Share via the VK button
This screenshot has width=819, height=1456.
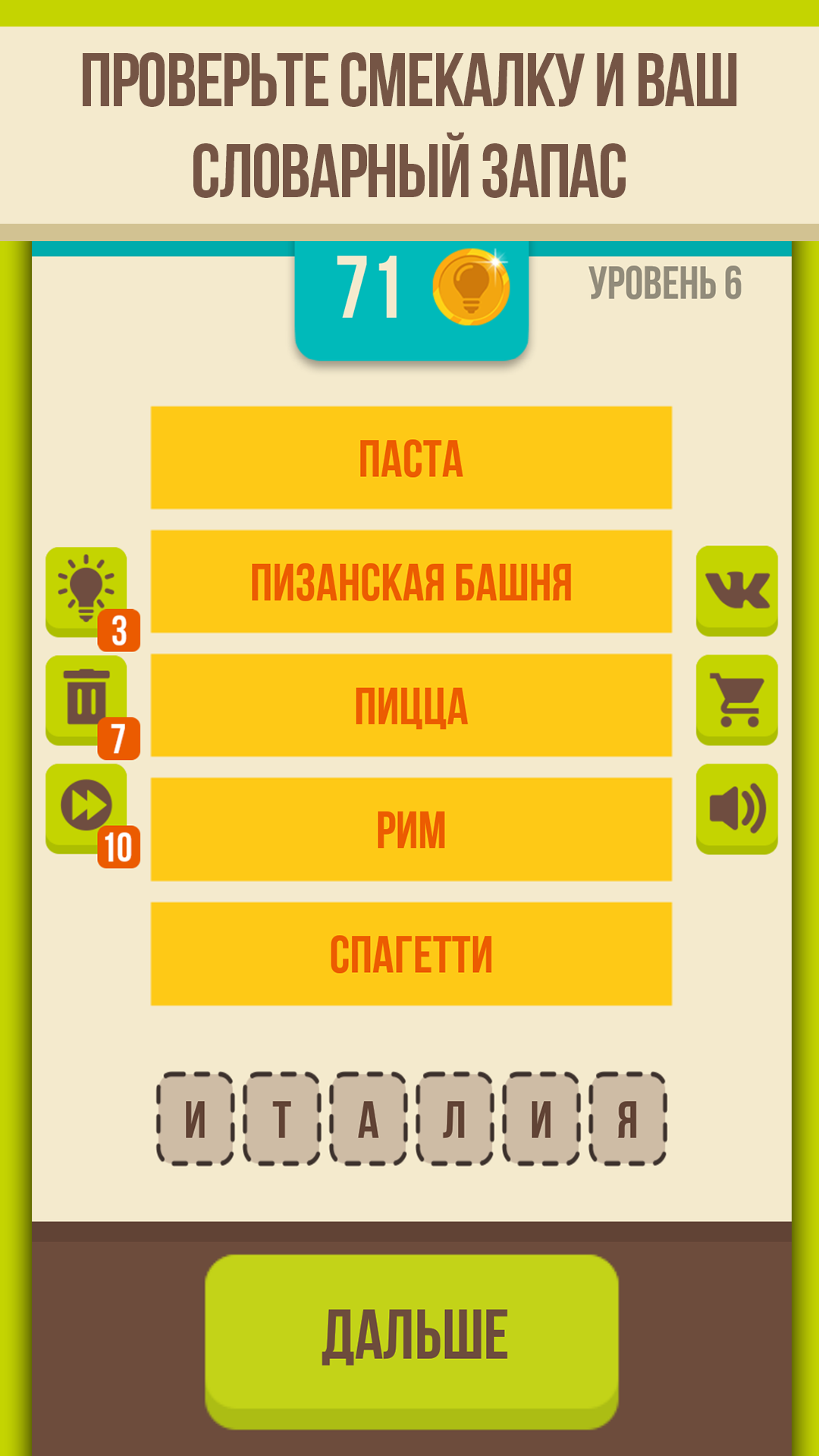pos(737,591)
